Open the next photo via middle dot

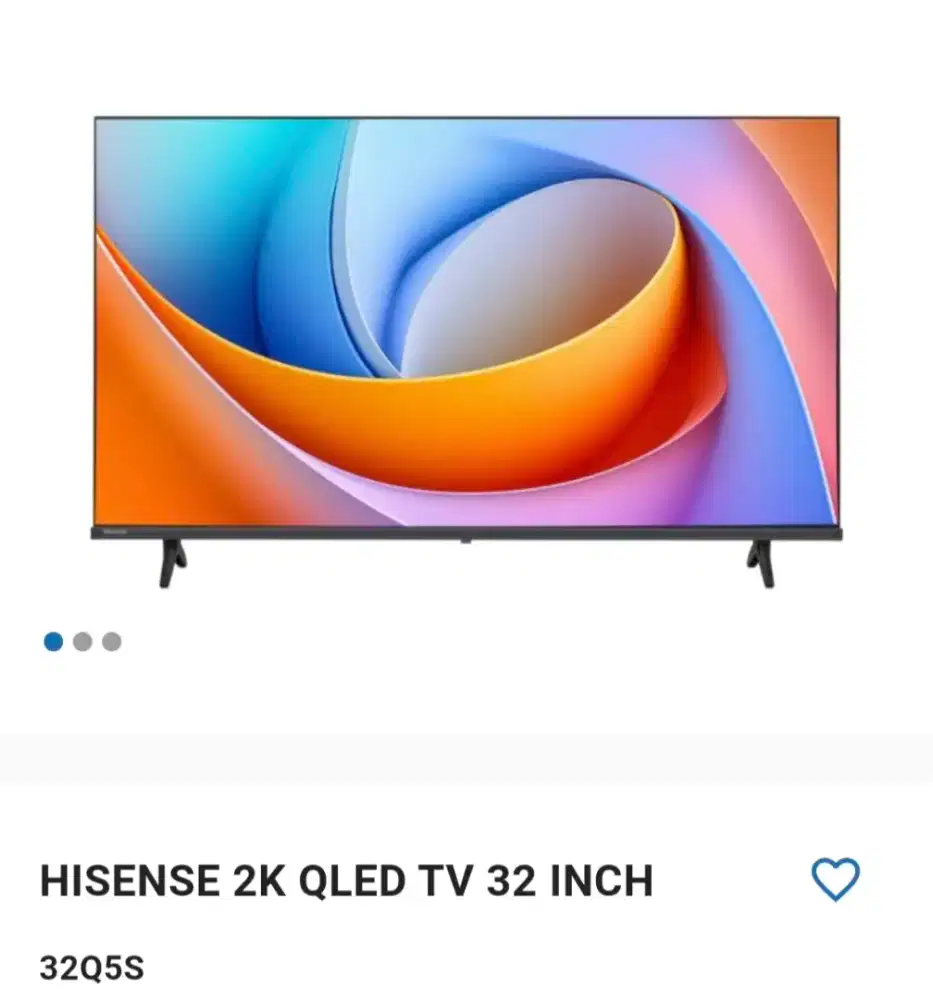84,640
